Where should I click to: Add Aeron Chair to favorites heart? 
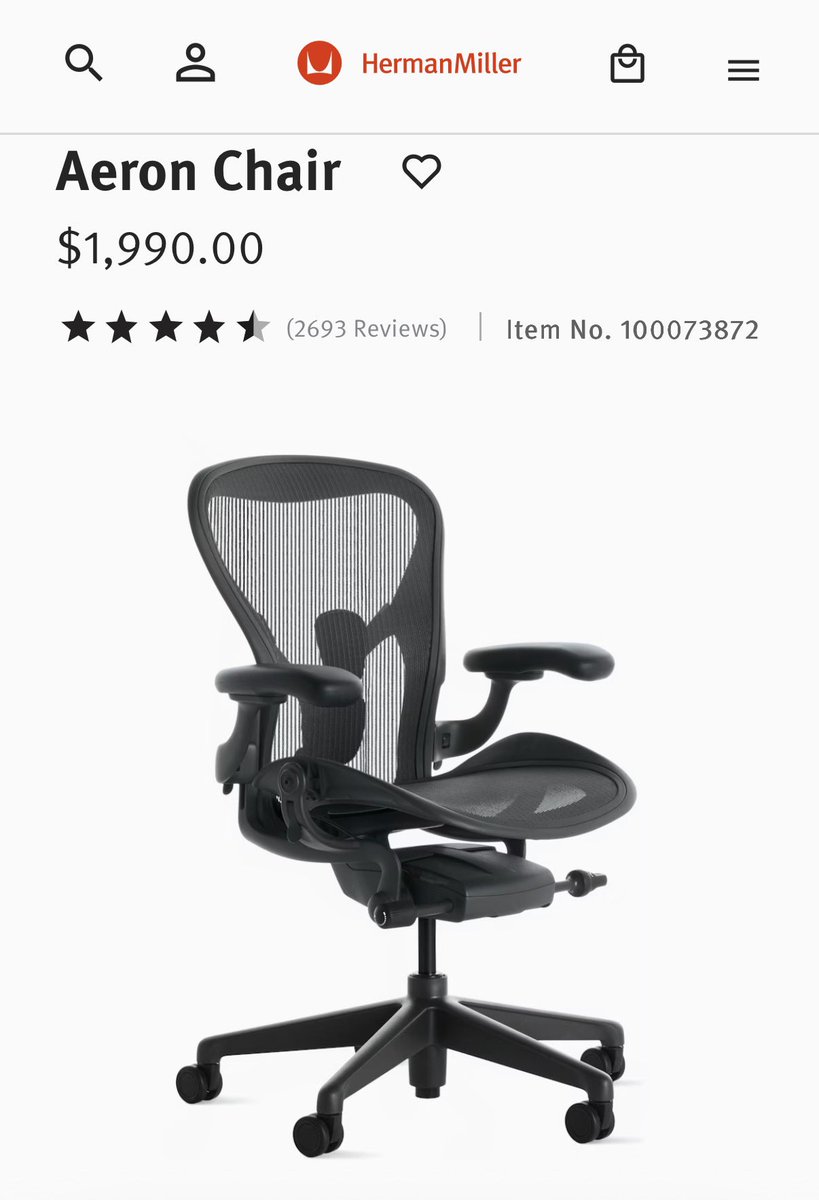click(421, 172)
